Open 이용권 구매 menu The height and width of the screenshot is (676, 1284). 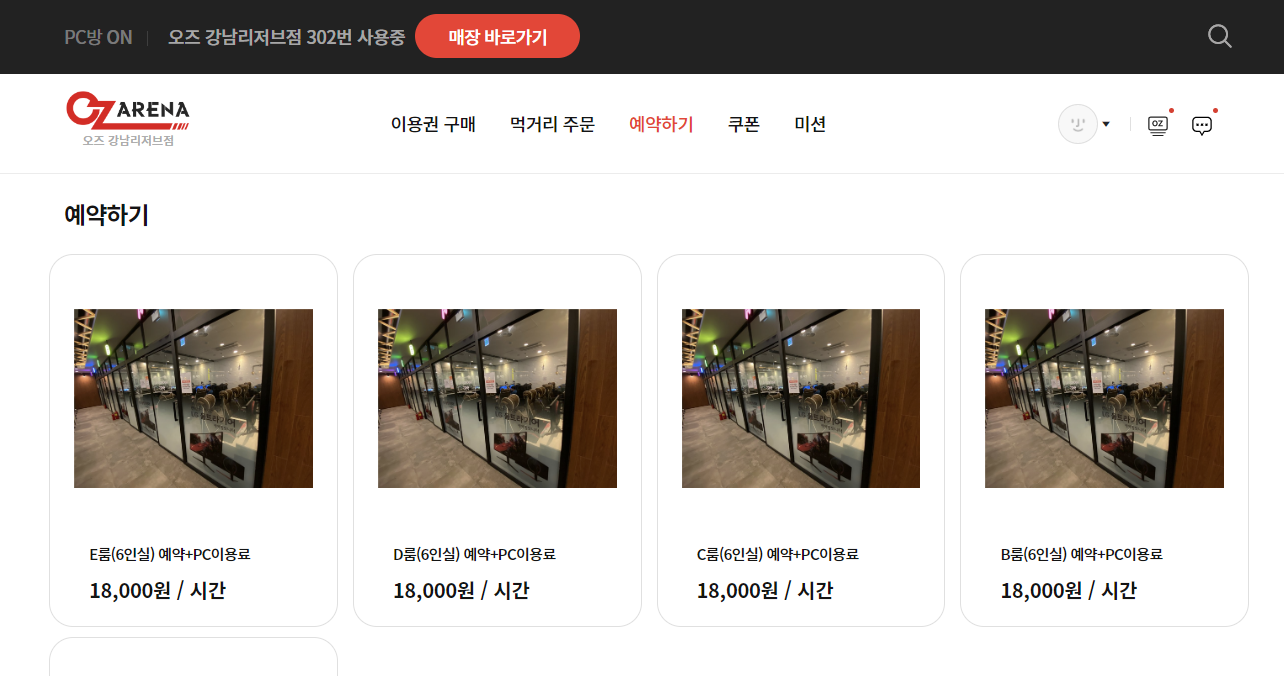(x=433, y=124)
